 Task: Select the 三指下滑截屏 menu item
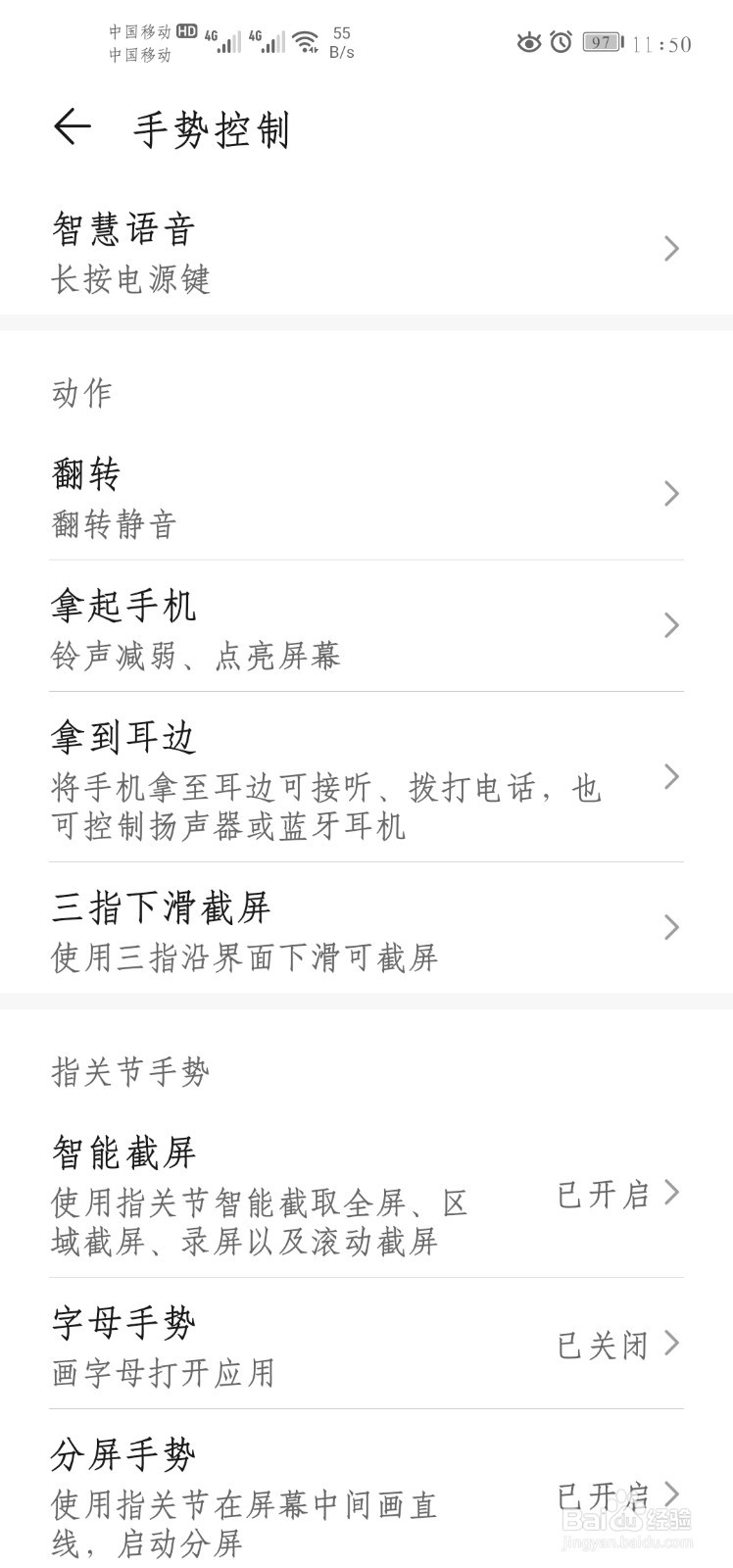pyautogui.click(x=671, y=927)
